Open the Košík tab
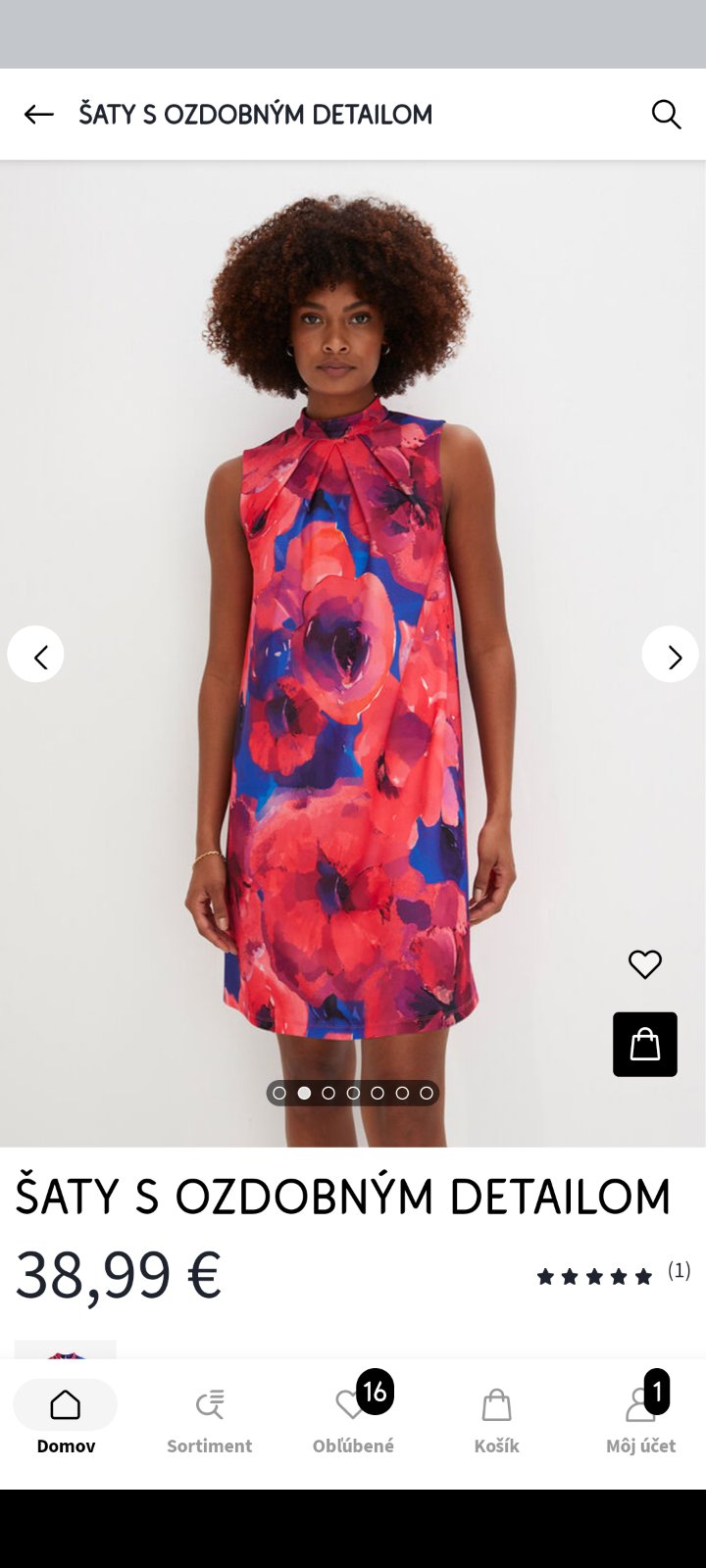The image size is (706, 1568). [x=496, y=1418]
